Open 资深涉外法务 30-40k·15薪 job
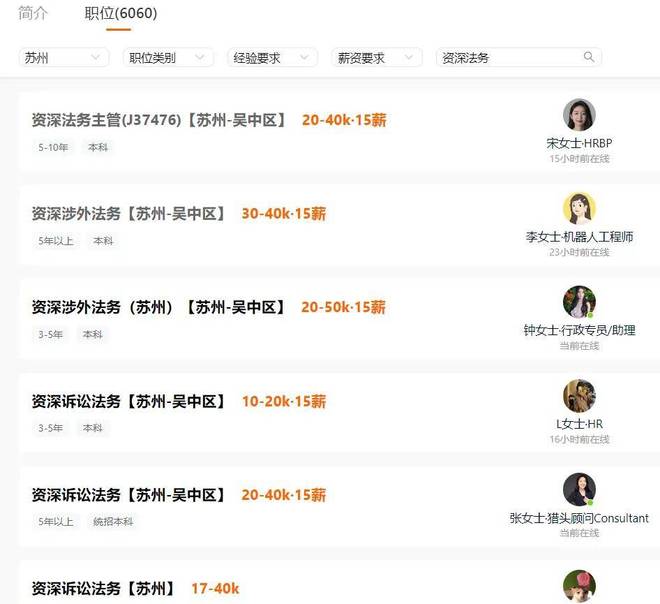 pyautogui.click(x=128, y=214)
